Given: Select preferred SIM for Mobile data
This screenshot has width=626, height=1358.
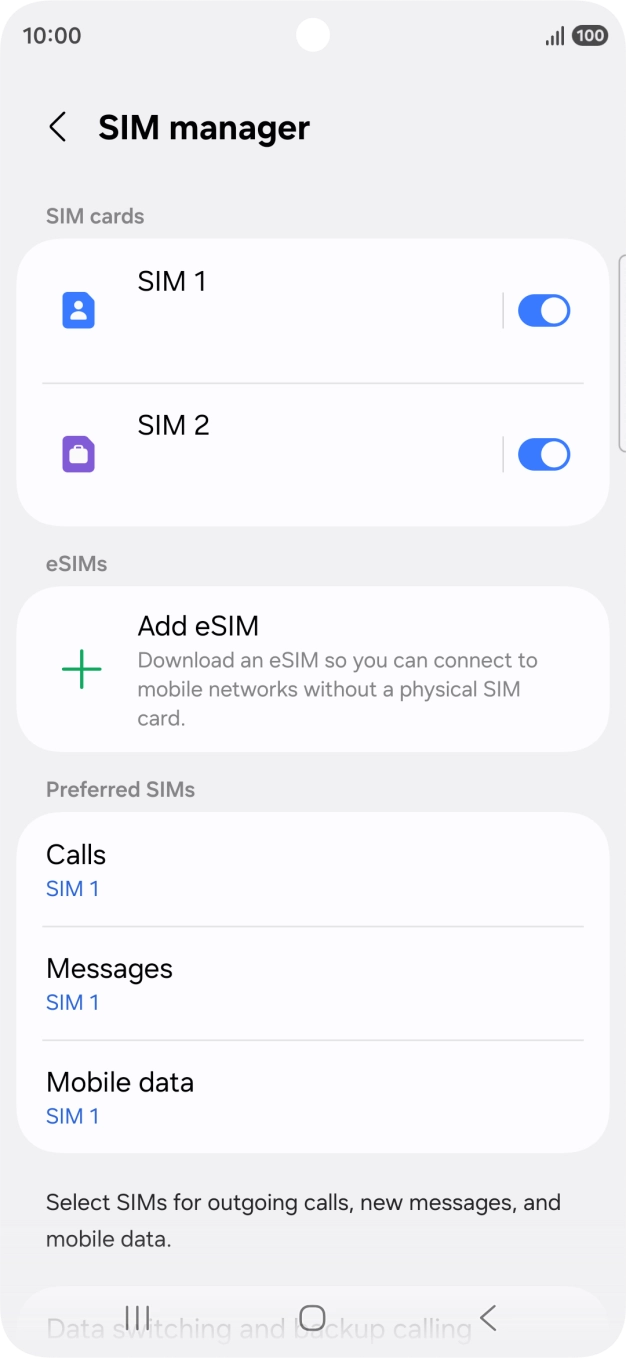Looking at the screenshot, I should point(312,1097).
